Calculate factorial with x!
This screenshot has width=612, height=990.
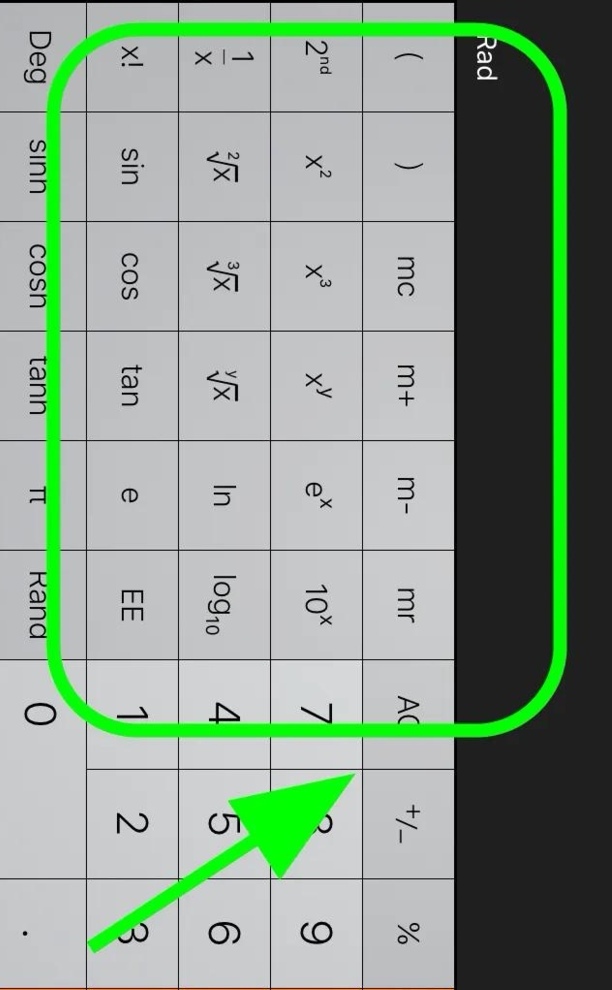132,57
